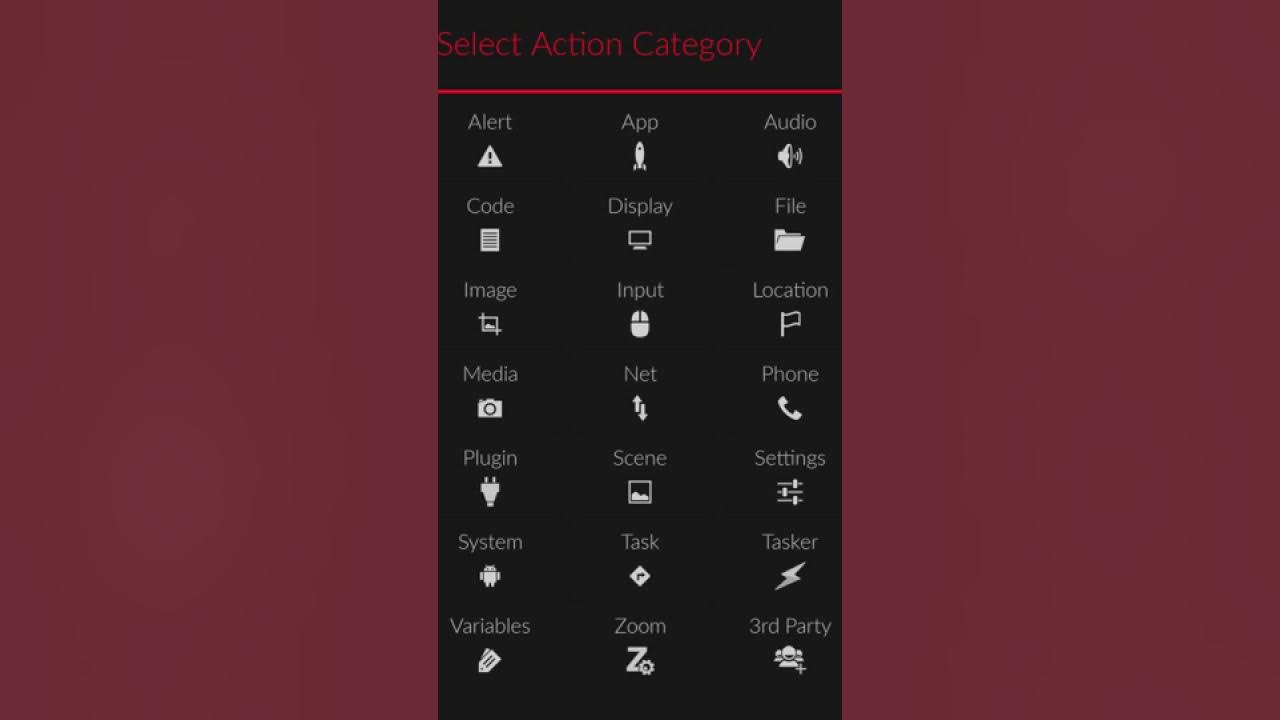1280x720 pixels.
Task: Select the 3rd Party category
Action: coord(790,645)
